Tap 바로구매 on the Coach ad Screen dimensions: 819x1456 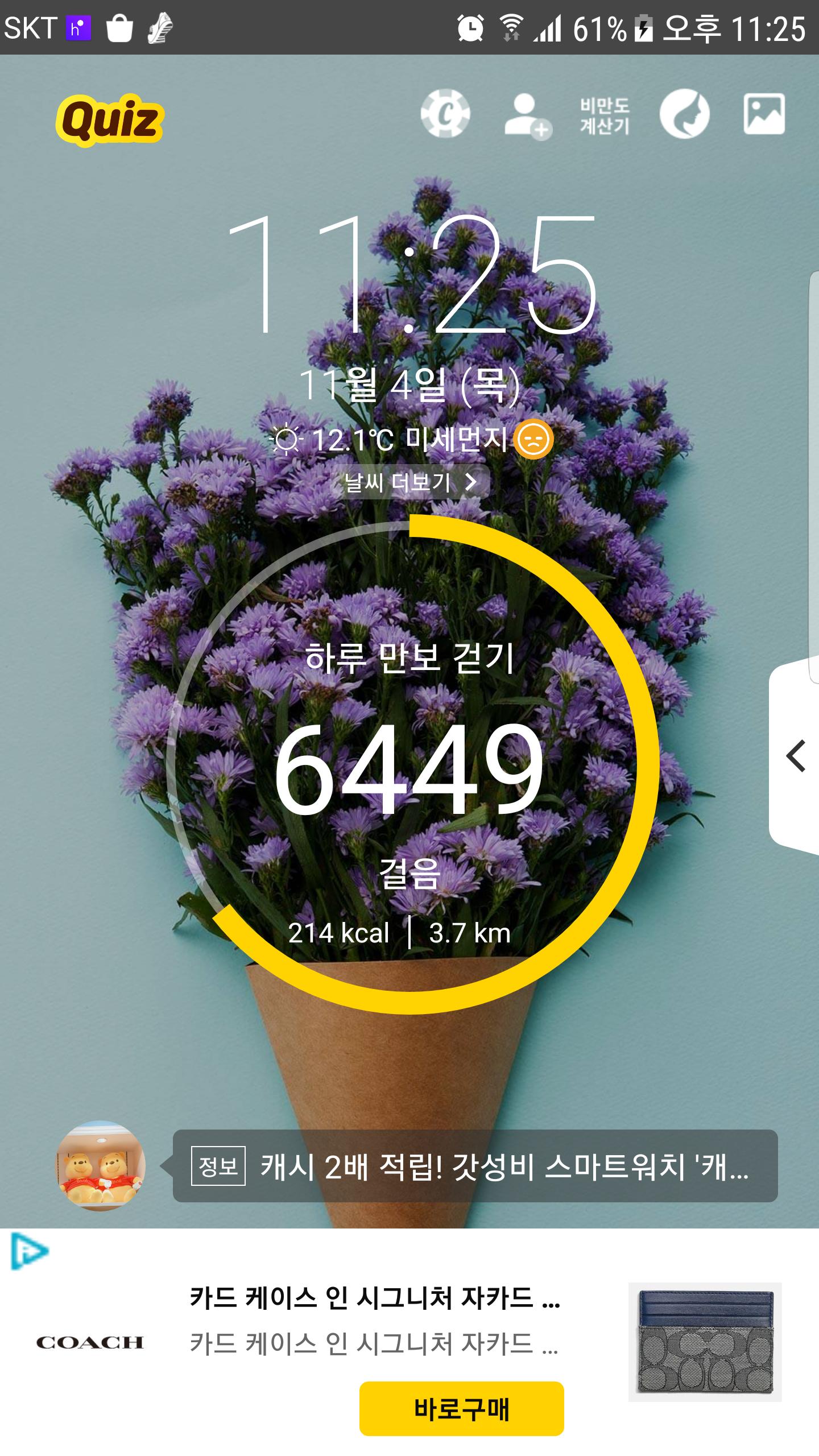pyautogui.click(x=461, y=1410)
